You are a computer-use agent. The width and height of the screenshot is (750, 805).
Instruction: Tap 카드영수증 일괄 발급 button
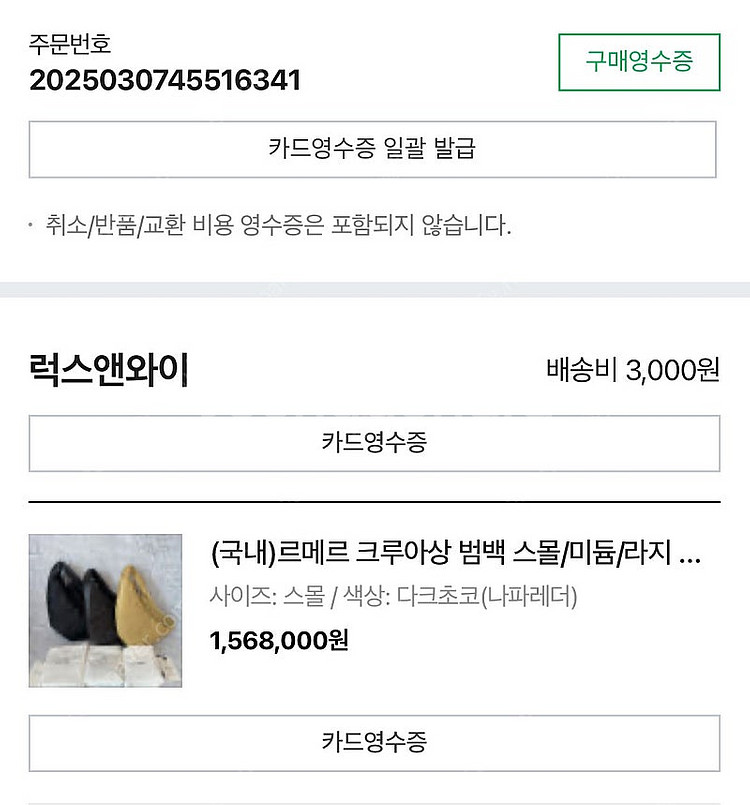coord(372,150)
